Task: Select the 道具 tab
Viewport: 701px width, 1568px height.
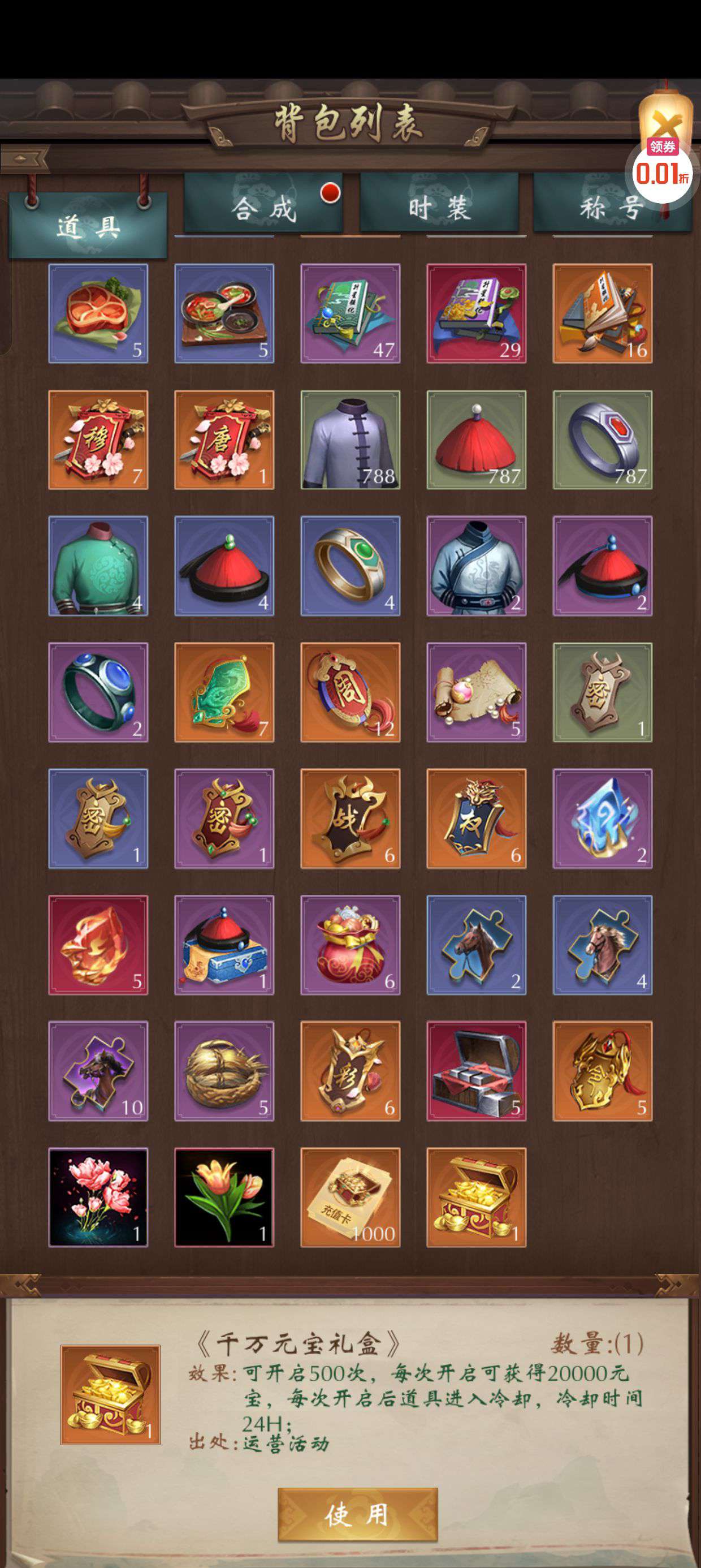Action: 88,226
